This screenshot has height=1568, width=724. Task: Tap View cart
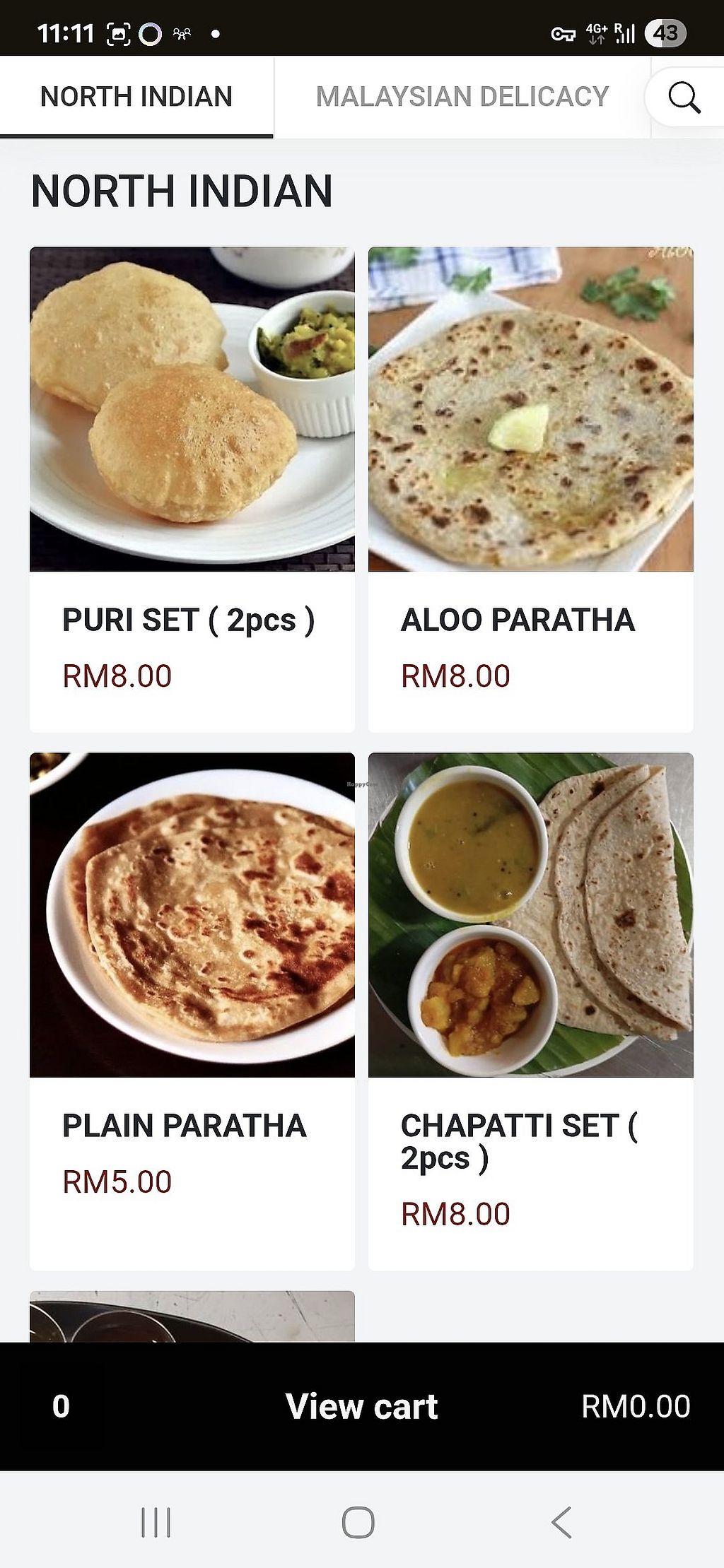(x=361, y=1406)
